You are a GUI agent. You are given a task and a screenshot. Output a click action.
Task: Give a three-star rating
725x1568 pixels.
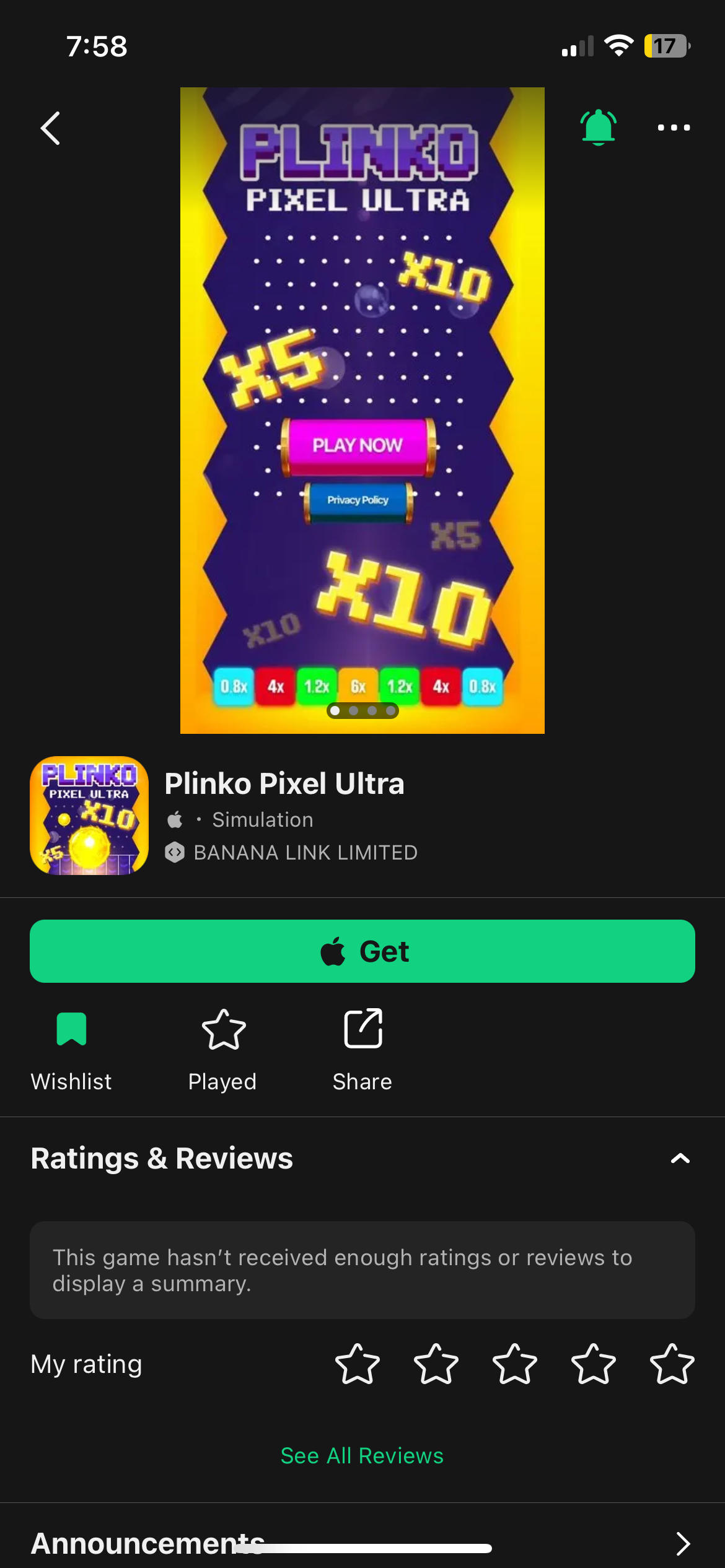click(514, 1364)
